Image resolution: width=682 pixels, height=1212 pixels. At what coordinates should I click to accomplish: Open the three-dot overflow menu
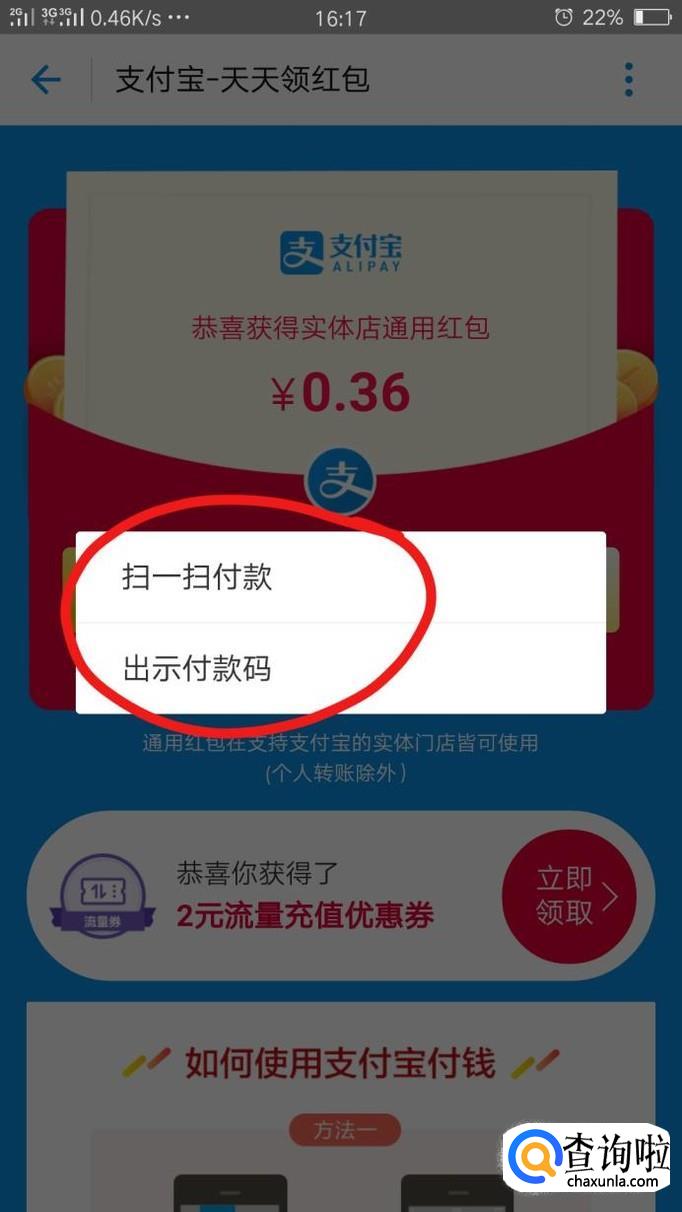coord(629,80)
